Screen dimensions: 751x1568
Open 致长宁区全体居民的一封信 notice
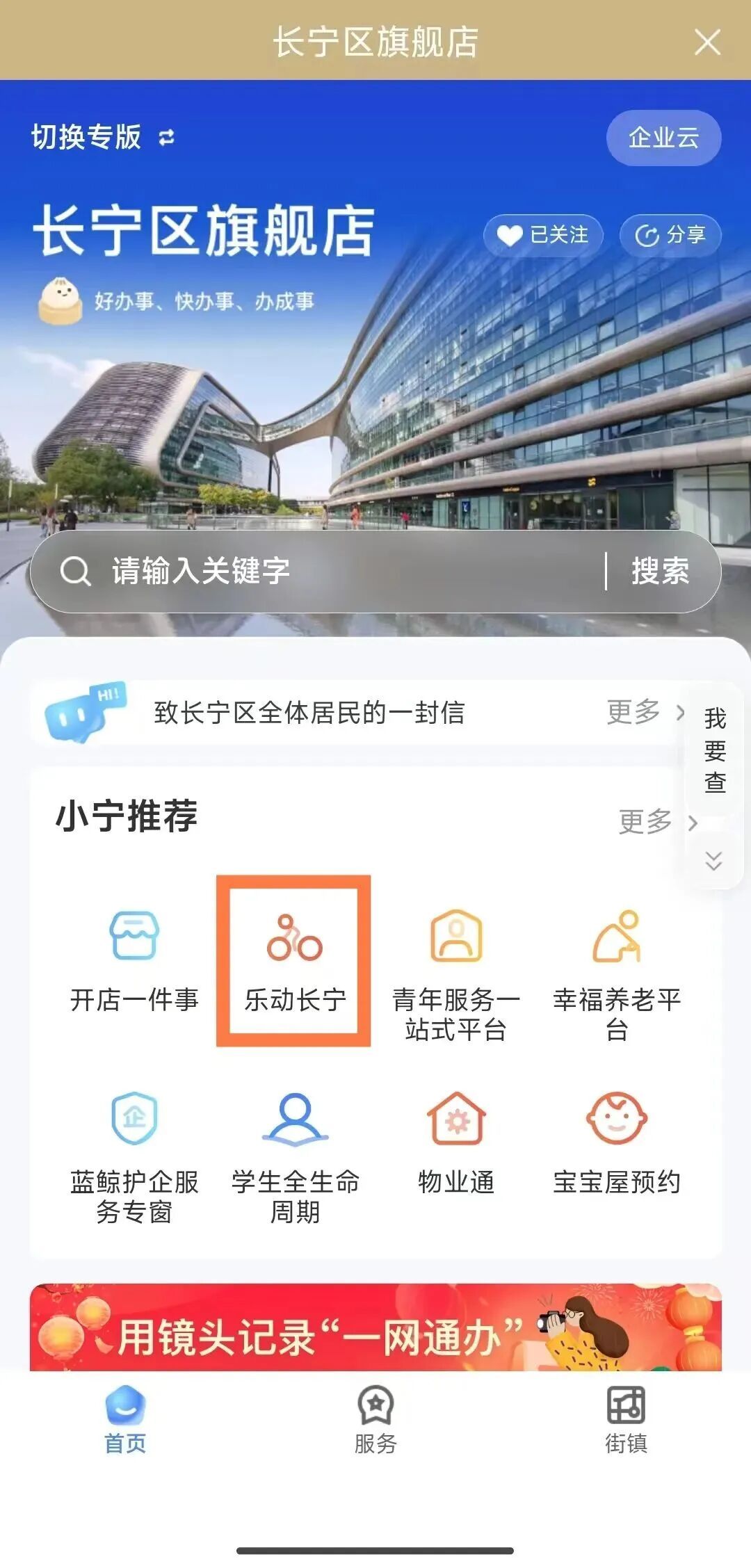[309, 713]
